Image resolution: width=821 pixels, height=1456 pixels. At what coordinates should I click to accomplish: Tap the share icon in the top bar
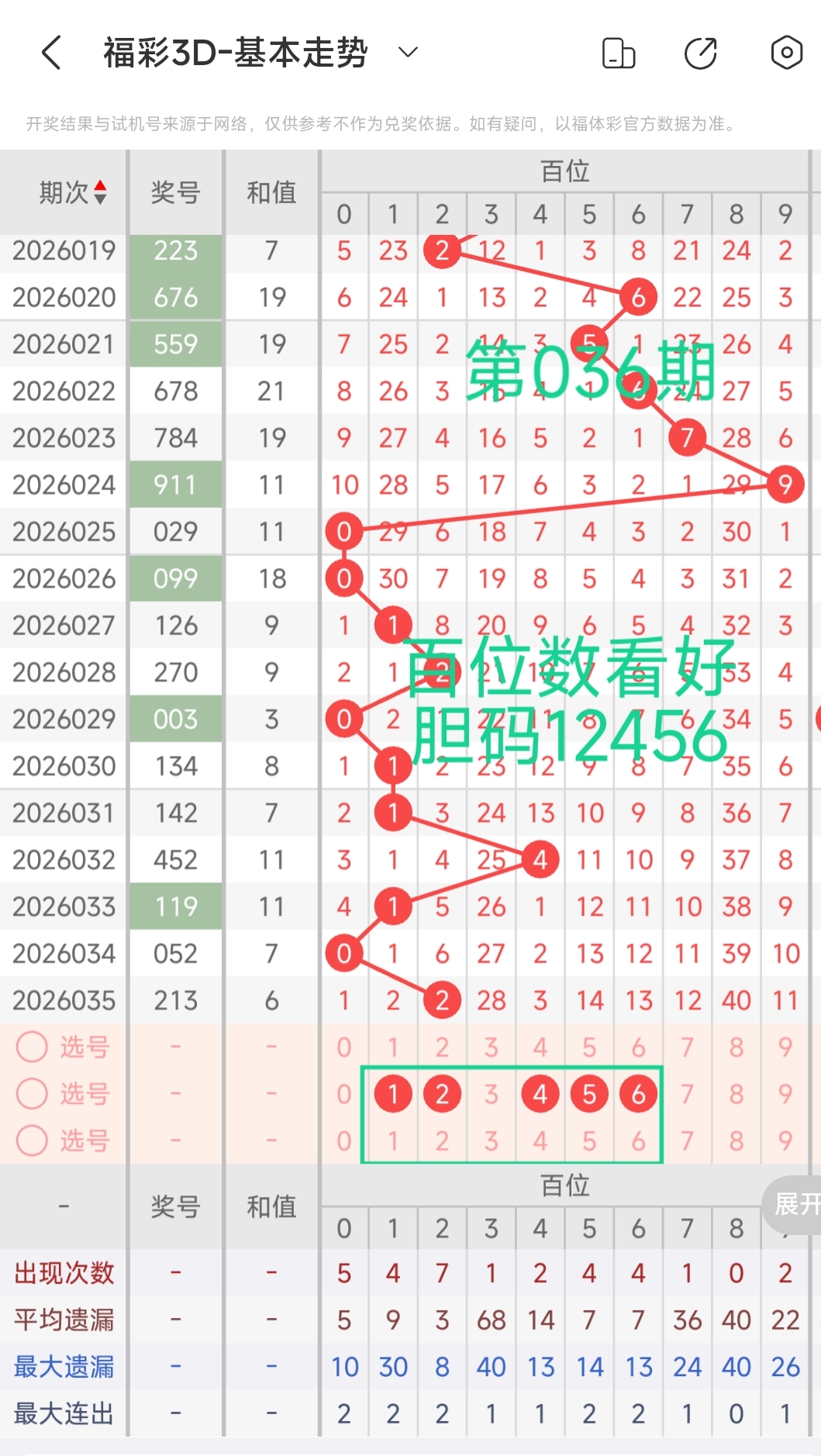700,51
